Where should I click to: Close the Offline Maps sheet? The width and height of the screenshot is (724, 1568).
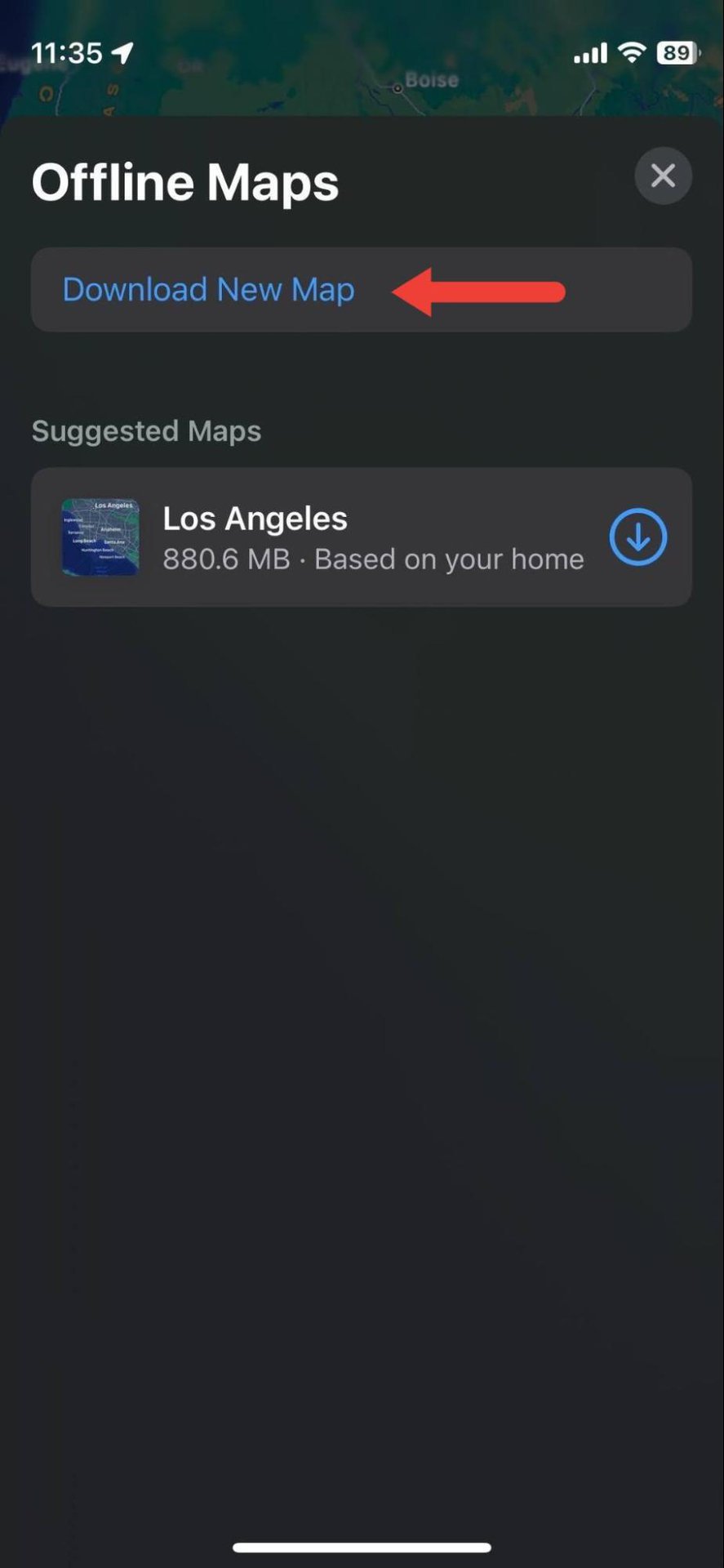(663, 176)
